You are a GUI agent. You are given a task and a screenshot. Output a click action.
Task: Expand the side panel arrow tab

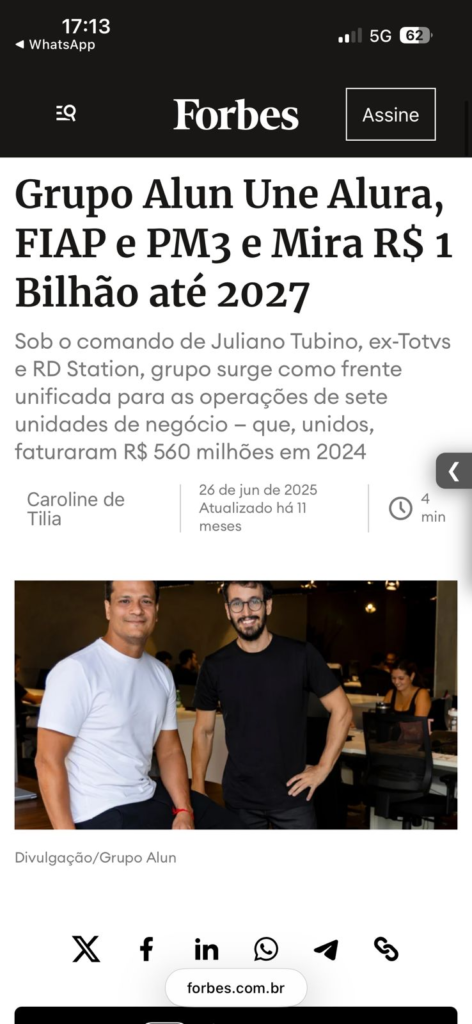click(454, 470)
